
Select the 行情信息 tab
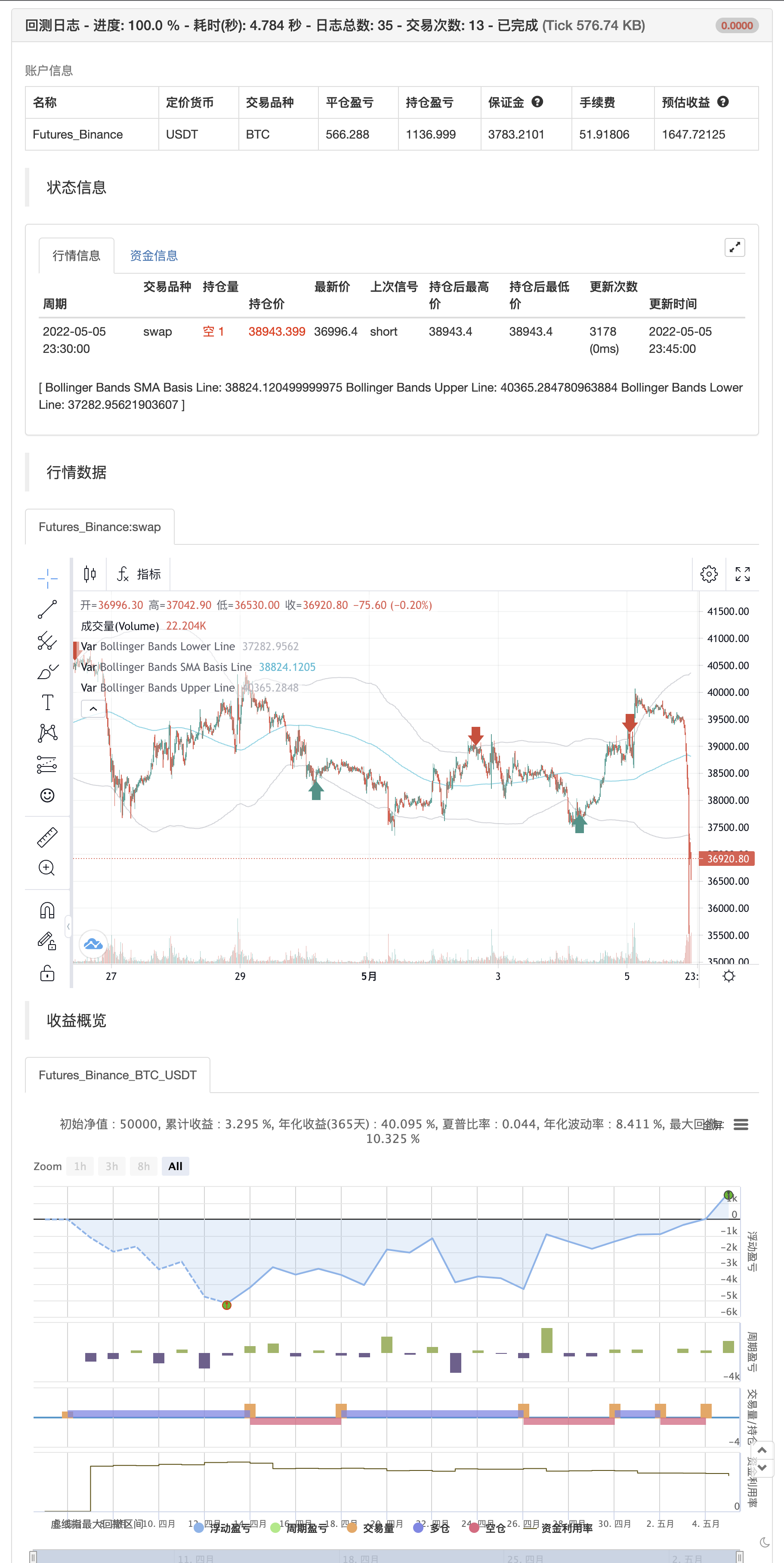point(77,256)
